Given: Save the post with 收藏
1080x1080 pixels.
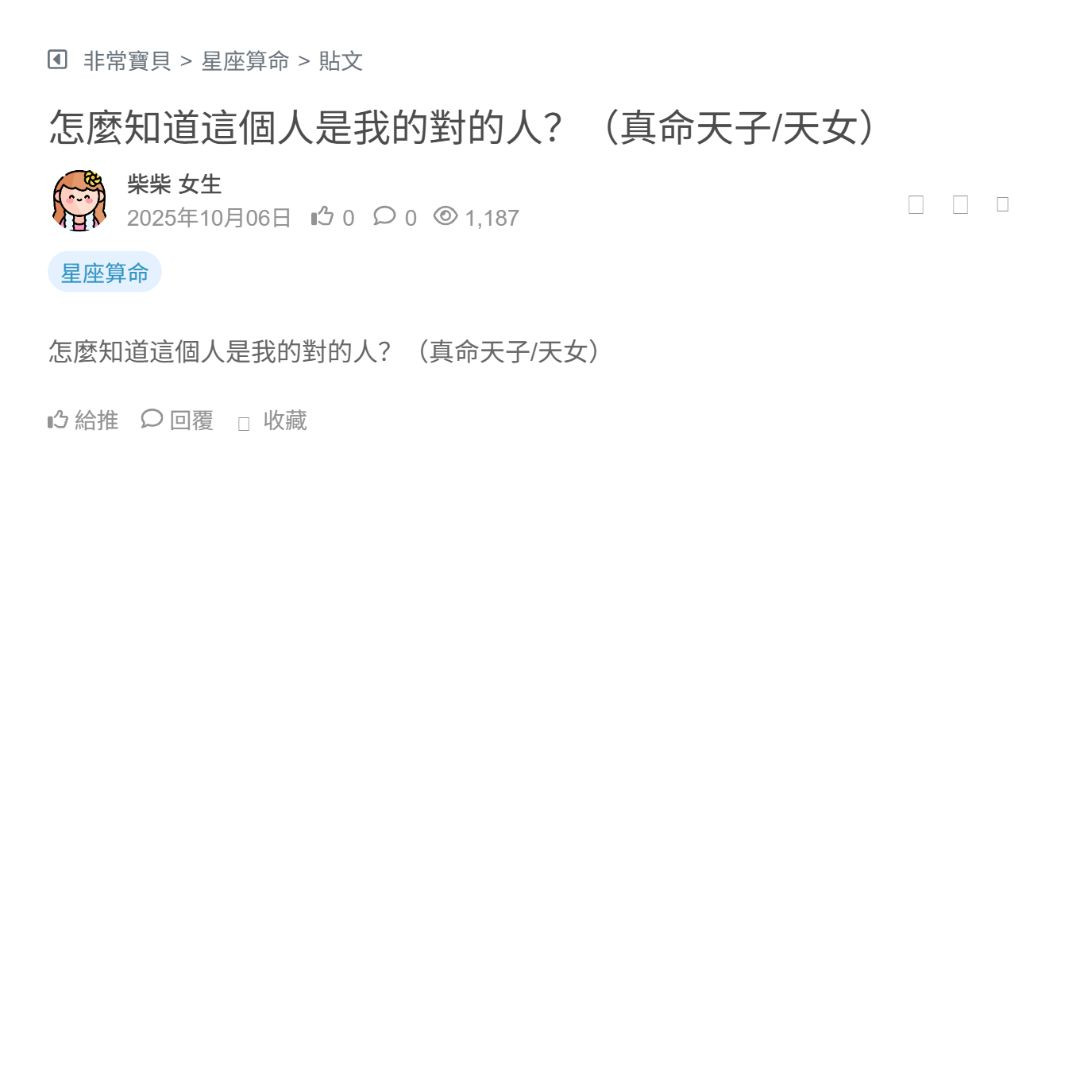Looking at the screenshot, I should pos(273,421).
